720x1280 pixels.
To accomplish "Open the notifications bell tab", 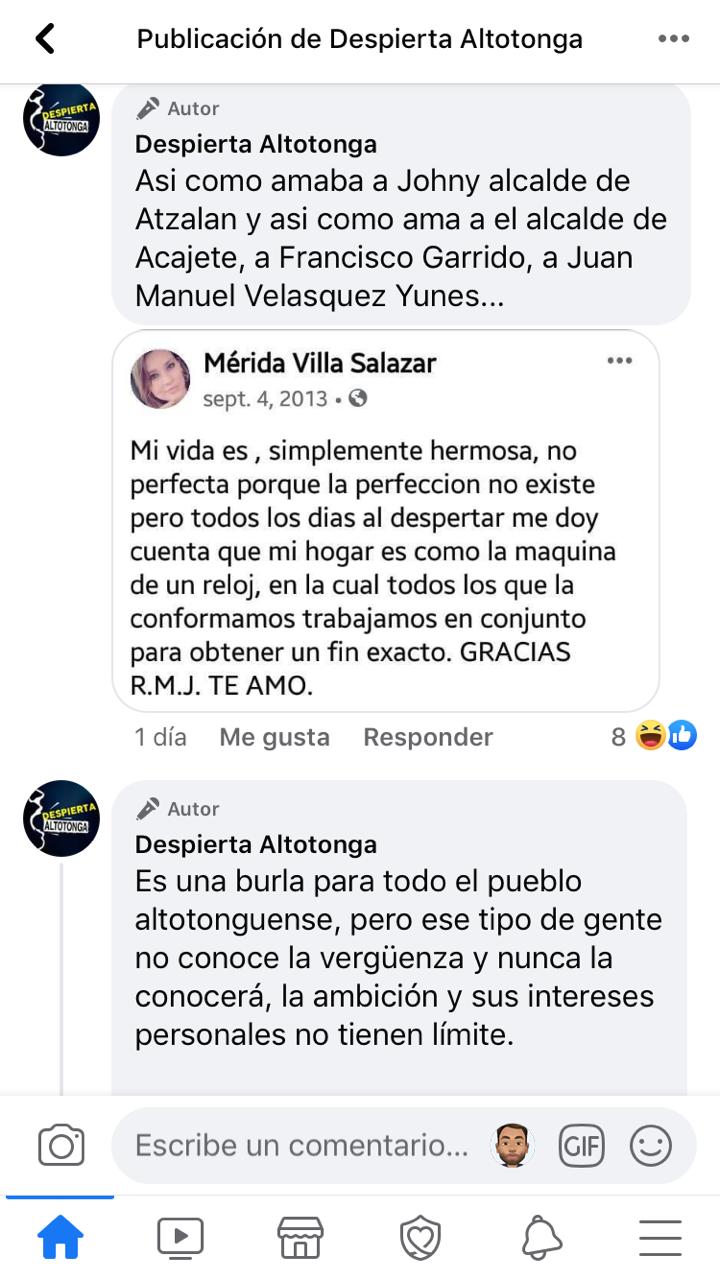I will click(x=541, y=1239).
